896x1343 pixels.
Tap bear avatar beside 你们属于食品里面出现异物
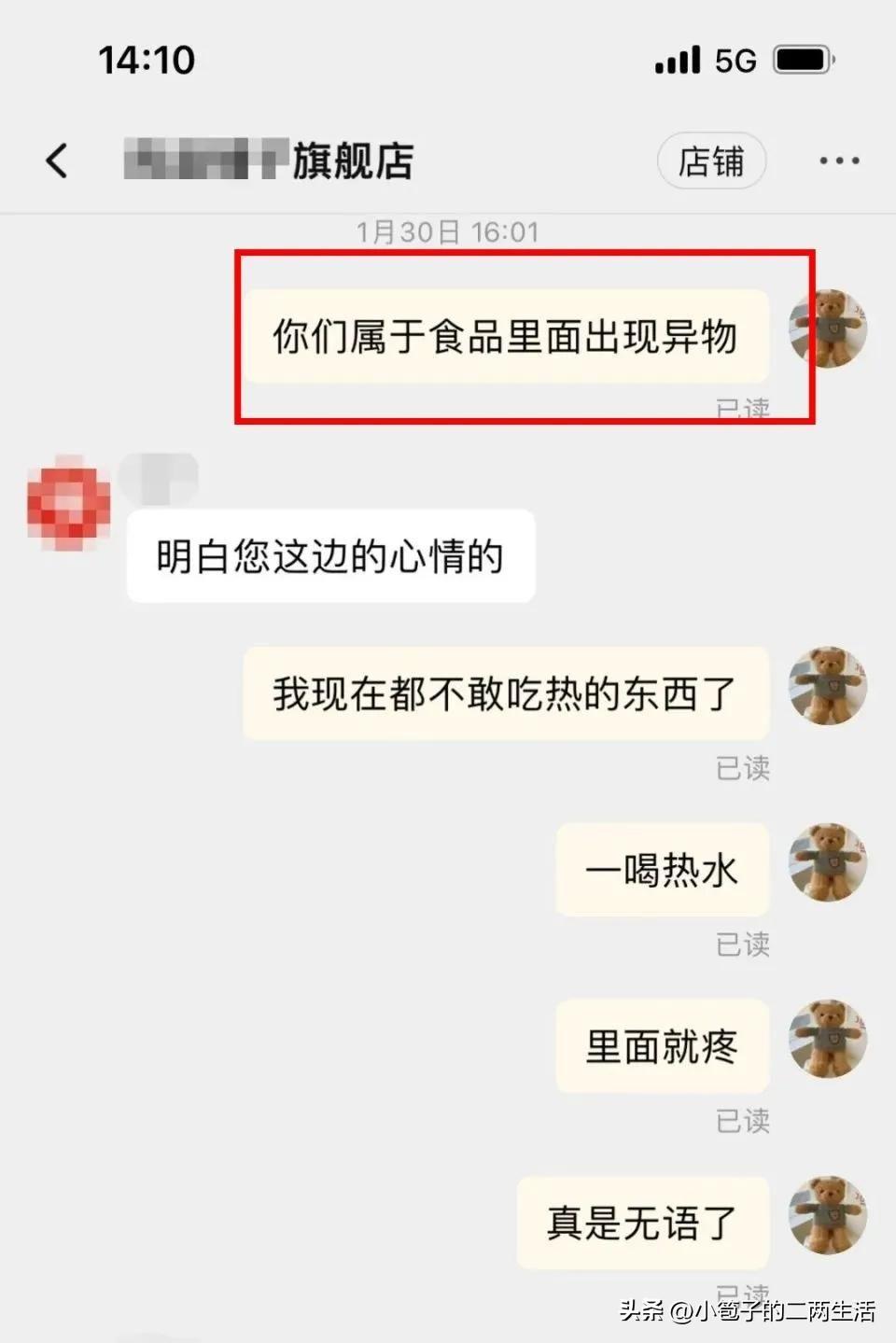pyautogui.click(x=828, y=329)
